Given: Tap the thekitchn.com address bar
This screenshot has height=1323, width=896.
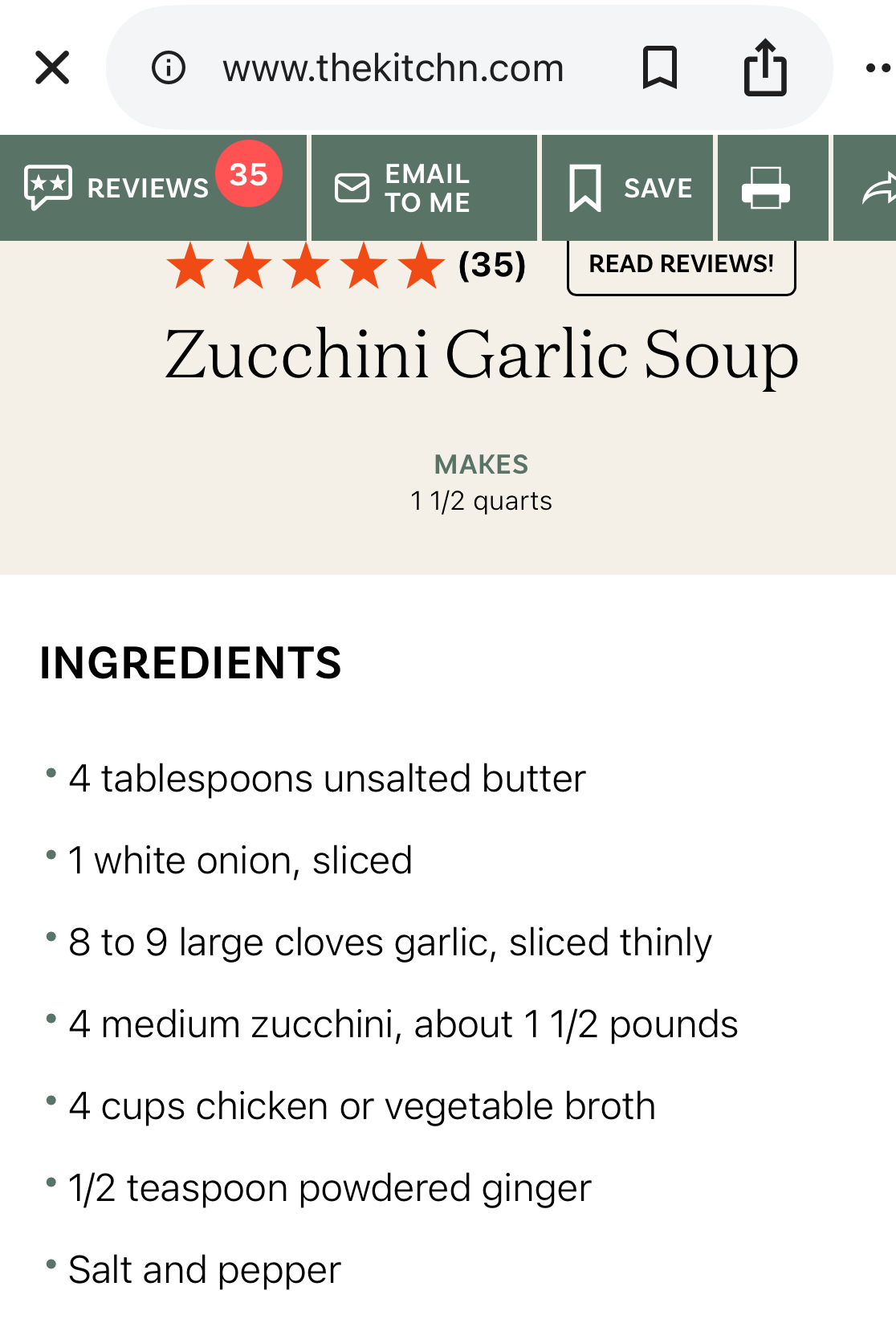Looking at the screenshot, I should click(393, 68).
